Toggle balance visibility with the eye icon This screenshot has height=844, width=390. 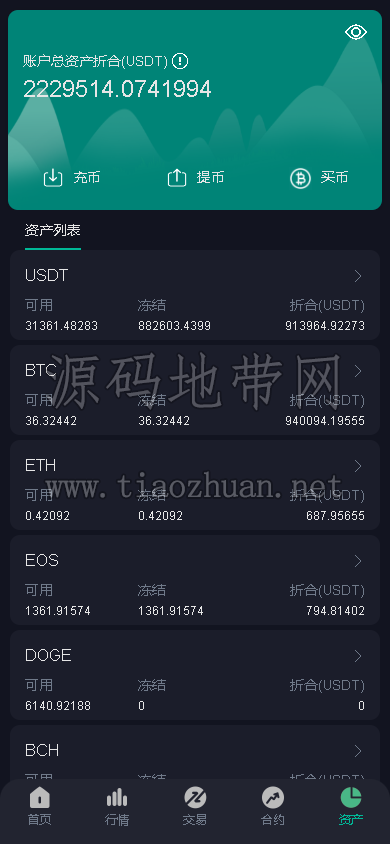click(356, 32)
